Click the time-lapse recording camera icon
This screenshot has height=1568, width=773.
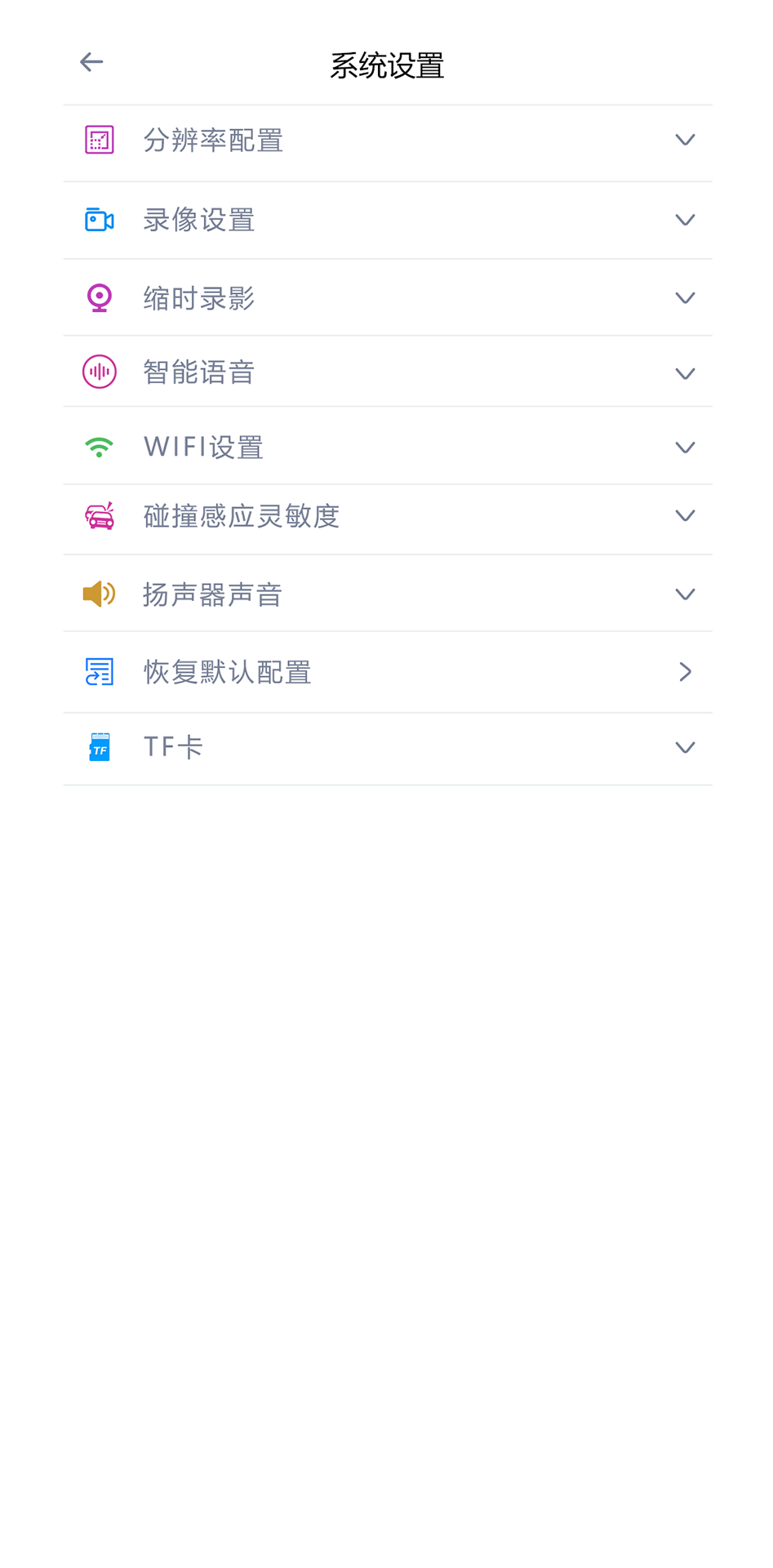click(99, 297)
